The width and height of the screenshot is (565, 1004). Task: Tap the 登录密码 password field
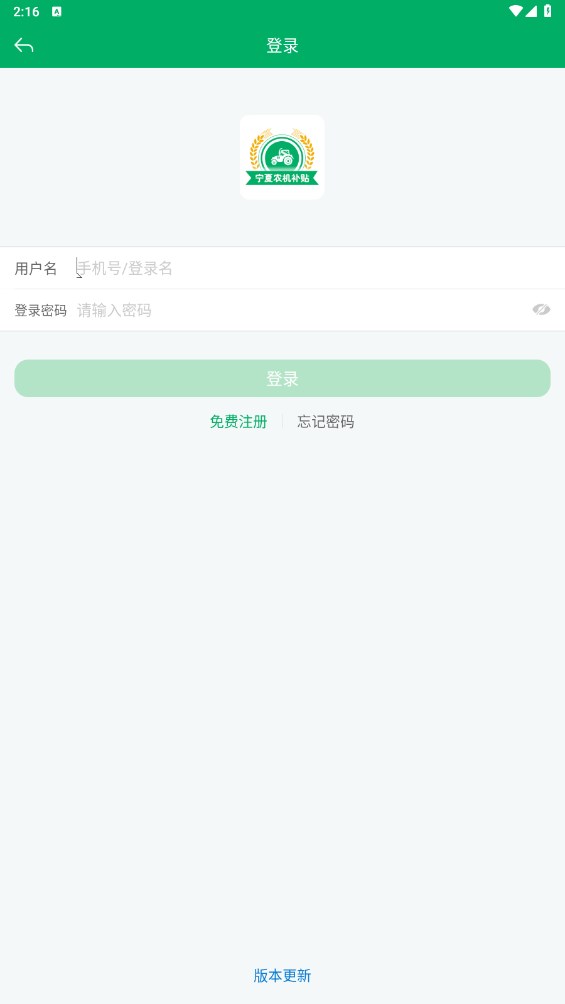(301, 311)
